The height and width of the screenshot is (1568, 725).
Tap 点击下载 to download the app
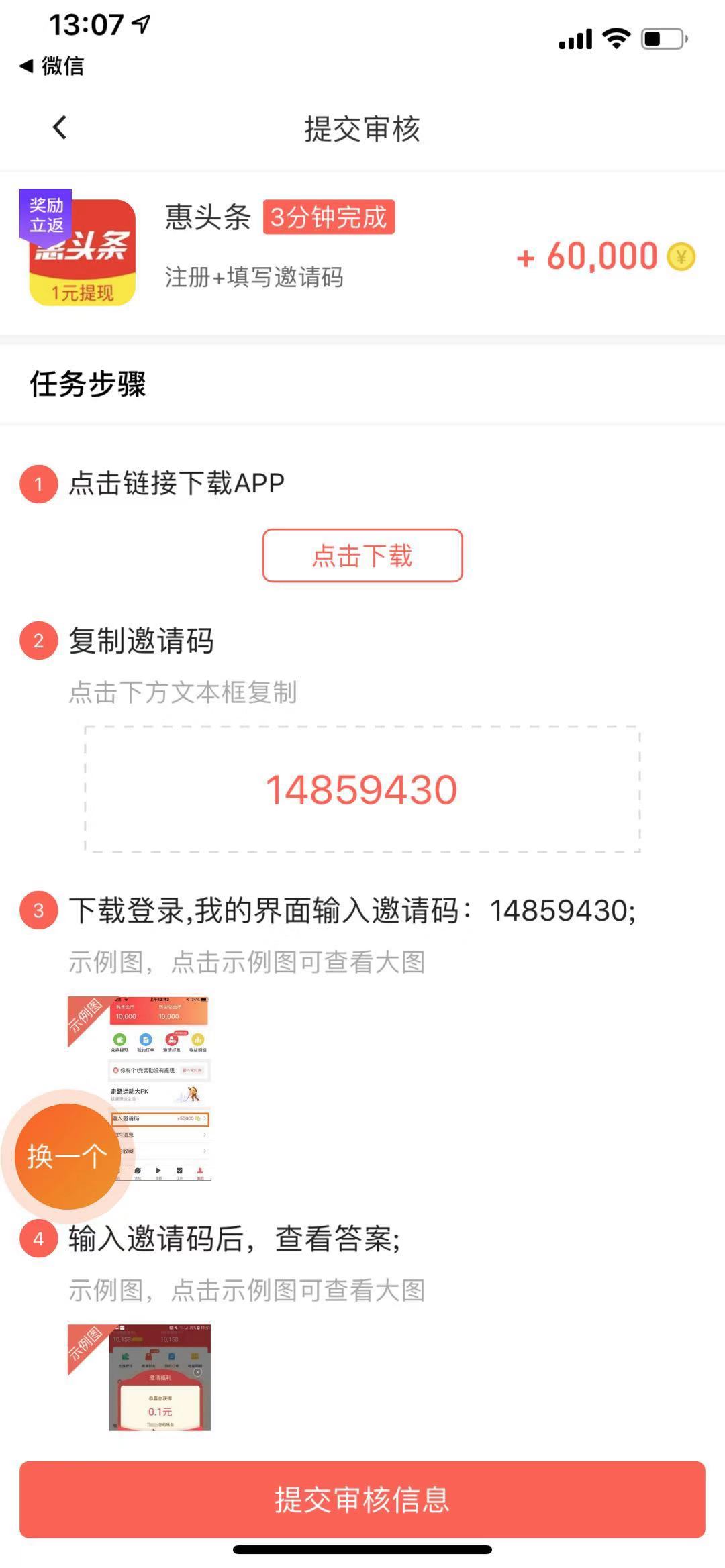(x=362, y=556)
